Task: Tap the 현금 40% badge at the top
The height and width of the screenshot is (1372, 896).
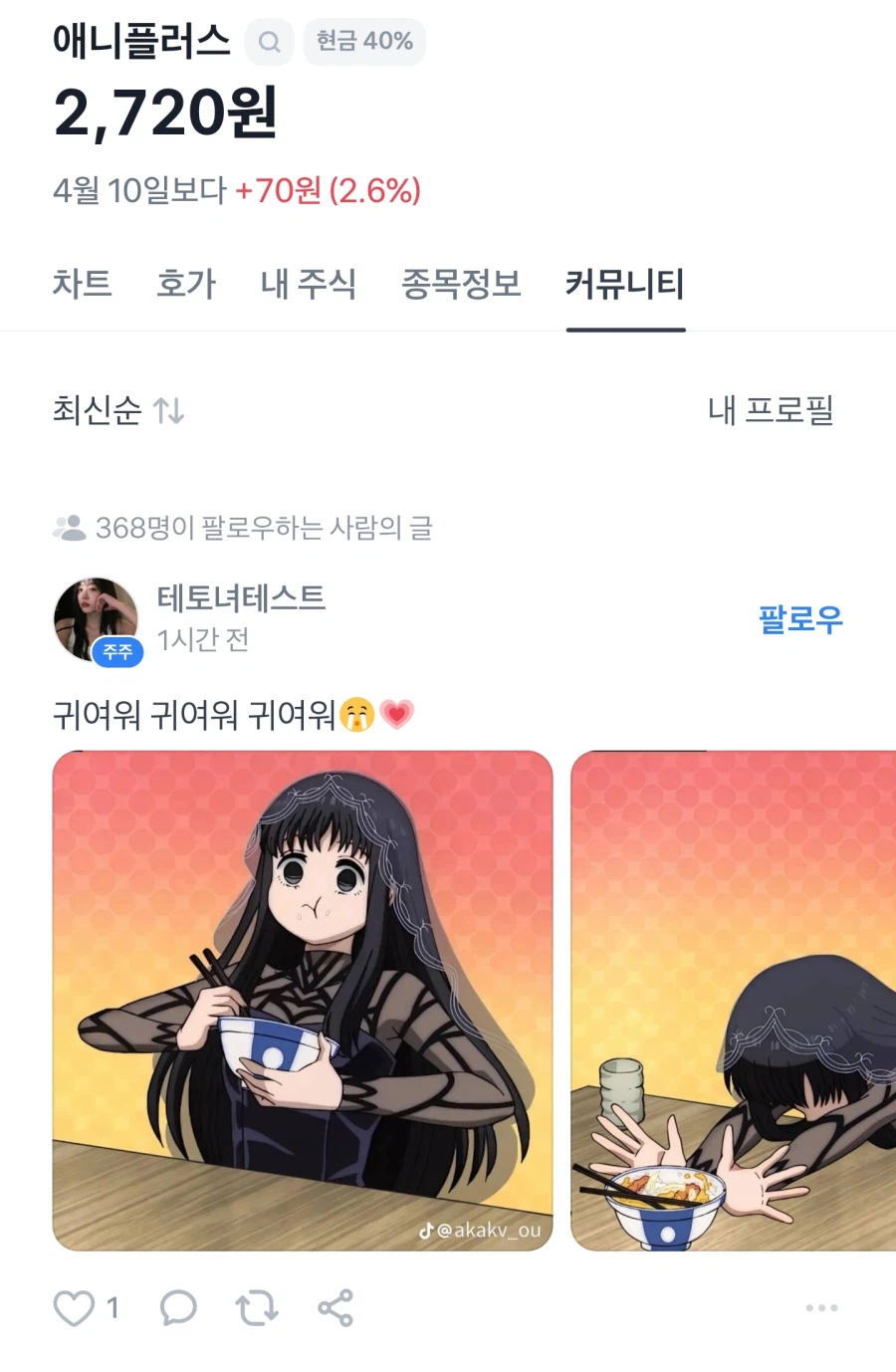Action: pyautogui.click(x=363, y=42)
